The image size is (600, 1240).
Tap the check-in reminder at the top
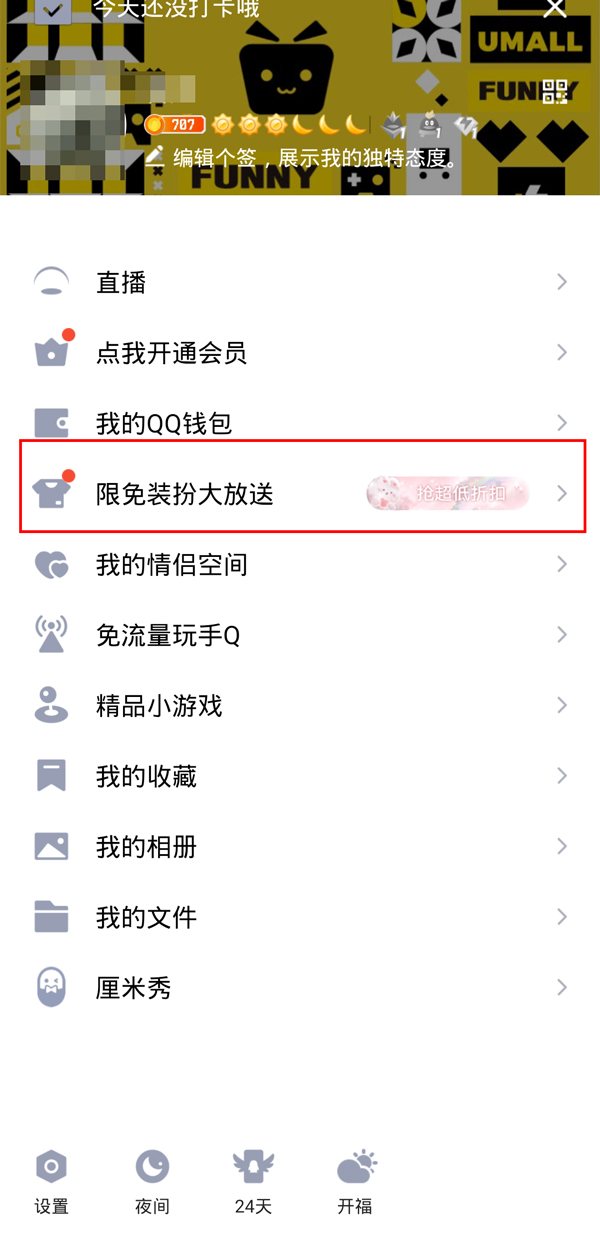(x=175, y=10)
